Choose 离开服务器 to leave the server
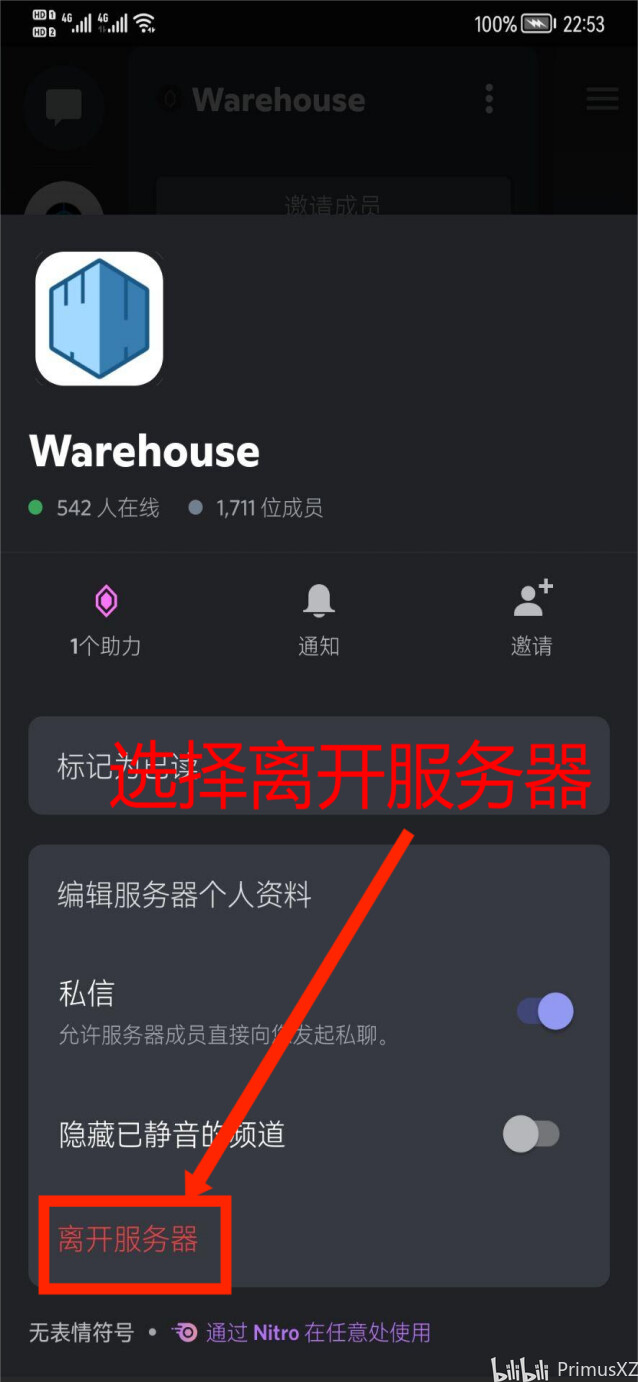This screenshot has height=1382, width=639. [x=128, y=1240]
